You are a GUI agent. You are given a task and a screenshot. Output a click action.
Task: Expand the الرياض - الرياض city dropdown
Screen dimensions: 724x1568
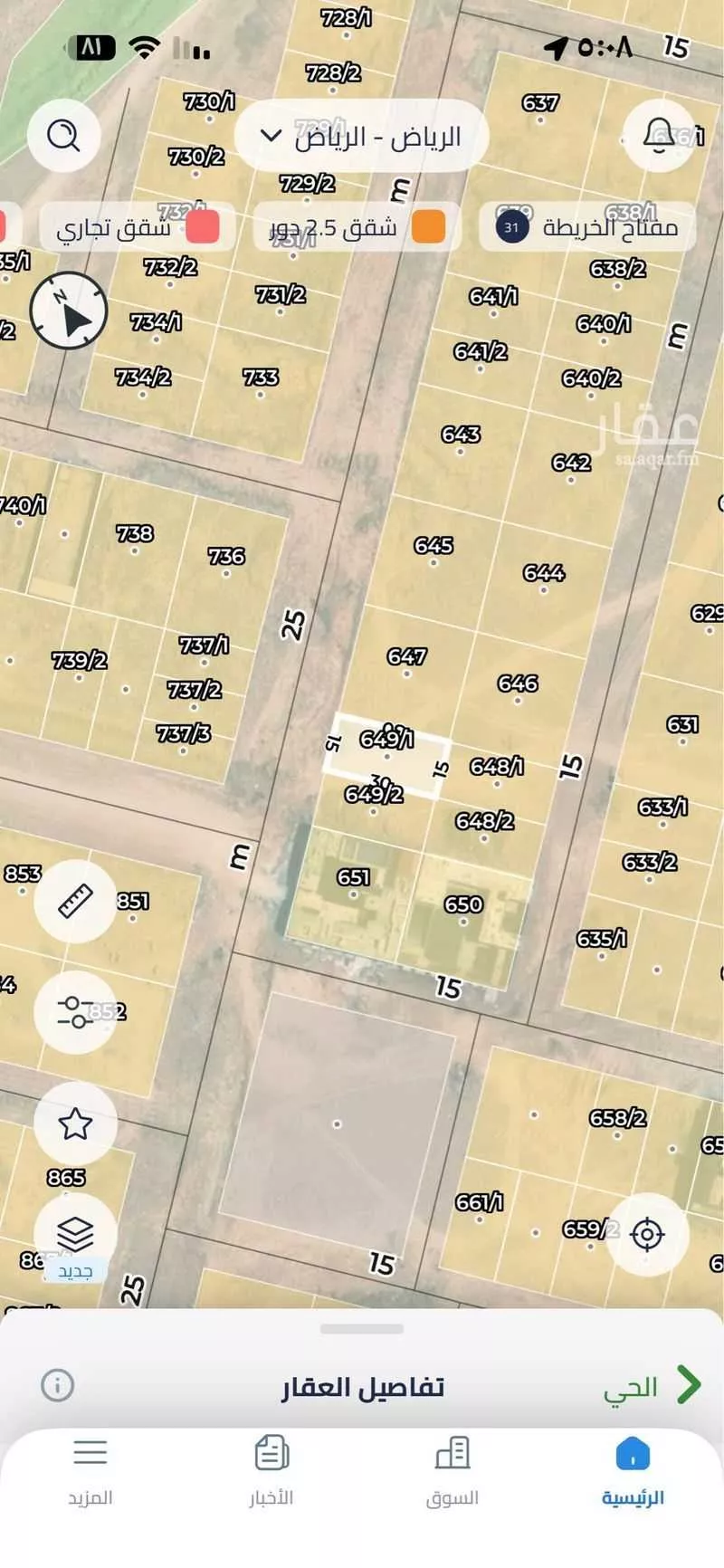tap(361, 137)
